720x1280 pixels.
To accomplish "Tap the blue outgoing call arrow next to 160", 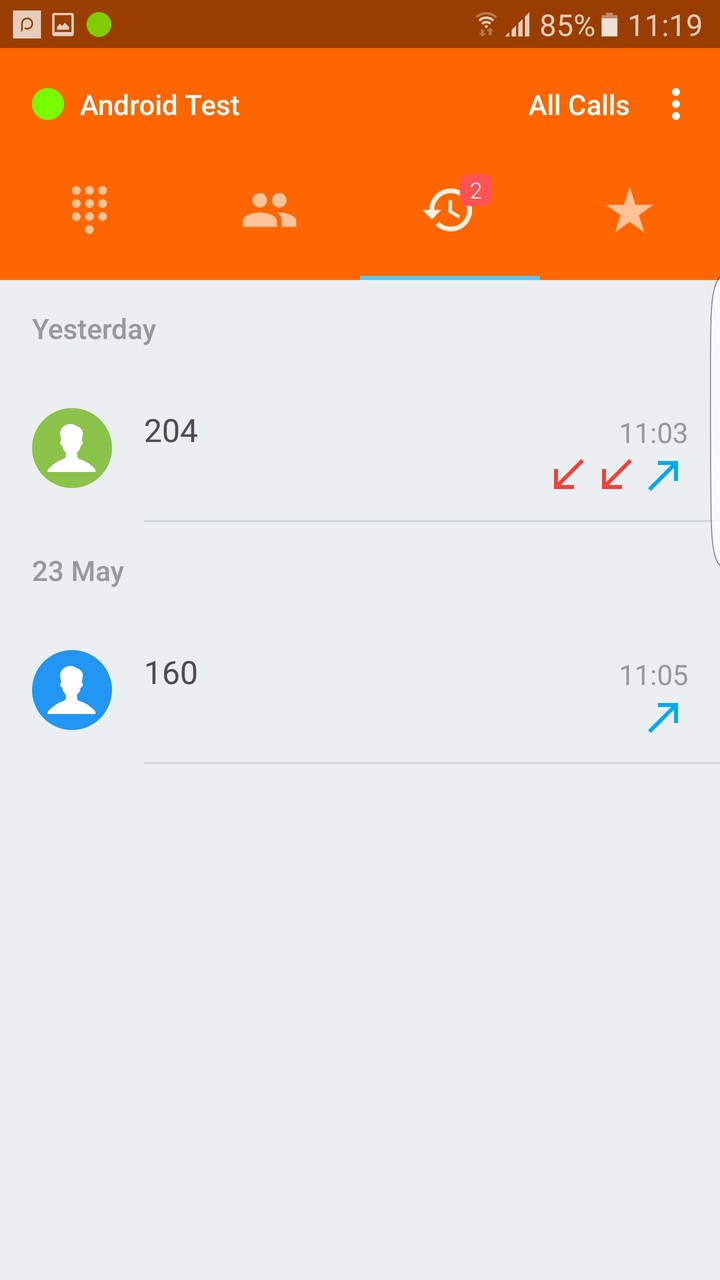I will [663, 718].
